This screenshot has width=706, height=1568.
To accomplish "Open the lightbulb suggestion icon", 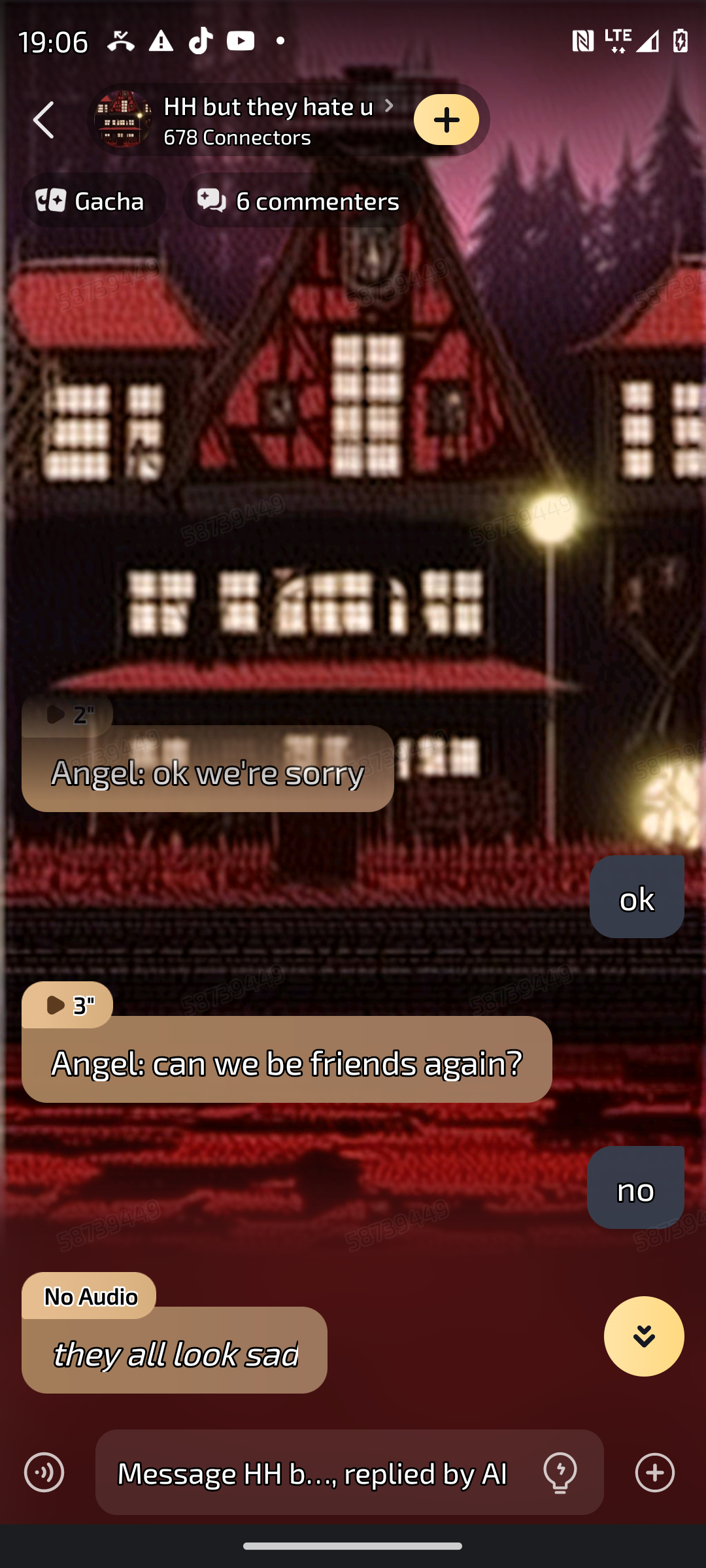I will [x=560, y=1473].
